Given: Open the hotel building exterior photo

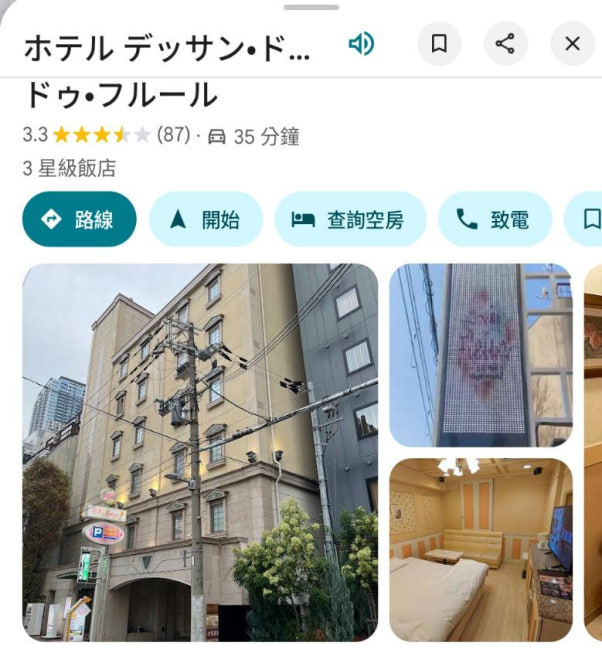Looking at the screenshot, I should 200,451.
